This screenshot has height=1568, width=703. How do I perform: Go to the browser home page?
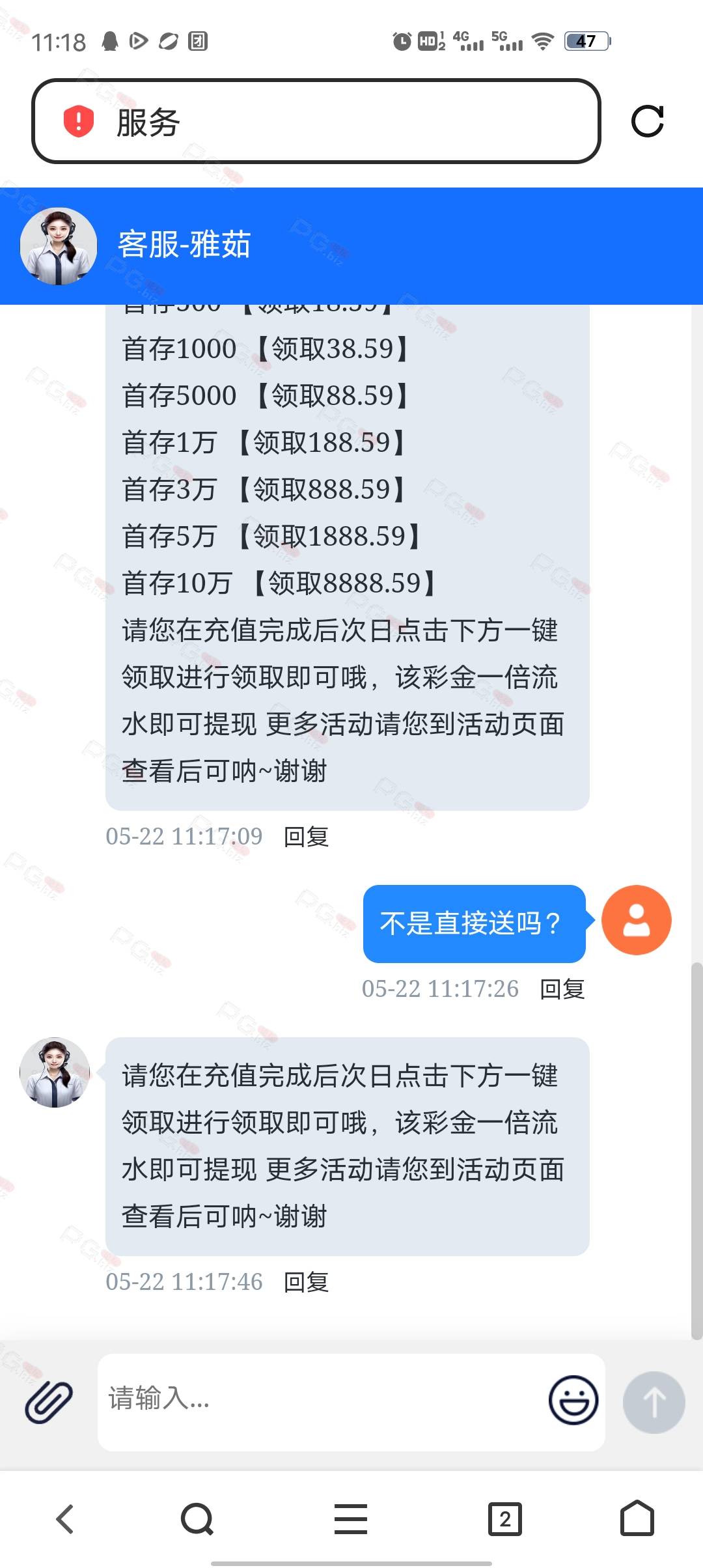[x=637, y=1519]
